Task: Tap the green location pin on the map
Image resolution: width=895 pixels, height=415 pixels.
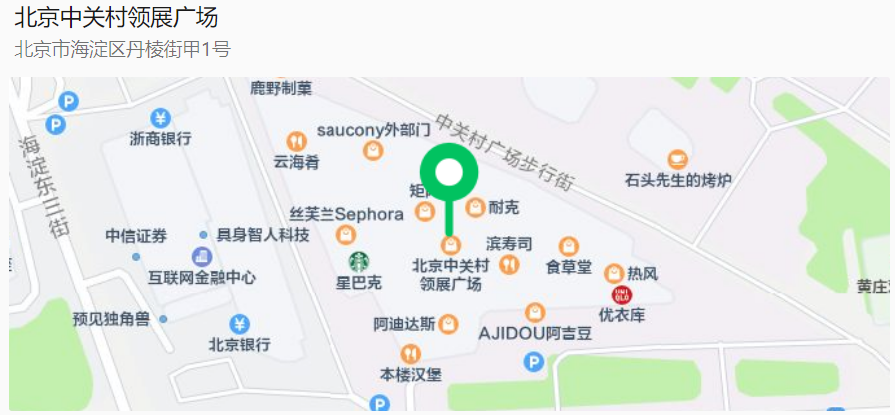Action: coord(449,174)
